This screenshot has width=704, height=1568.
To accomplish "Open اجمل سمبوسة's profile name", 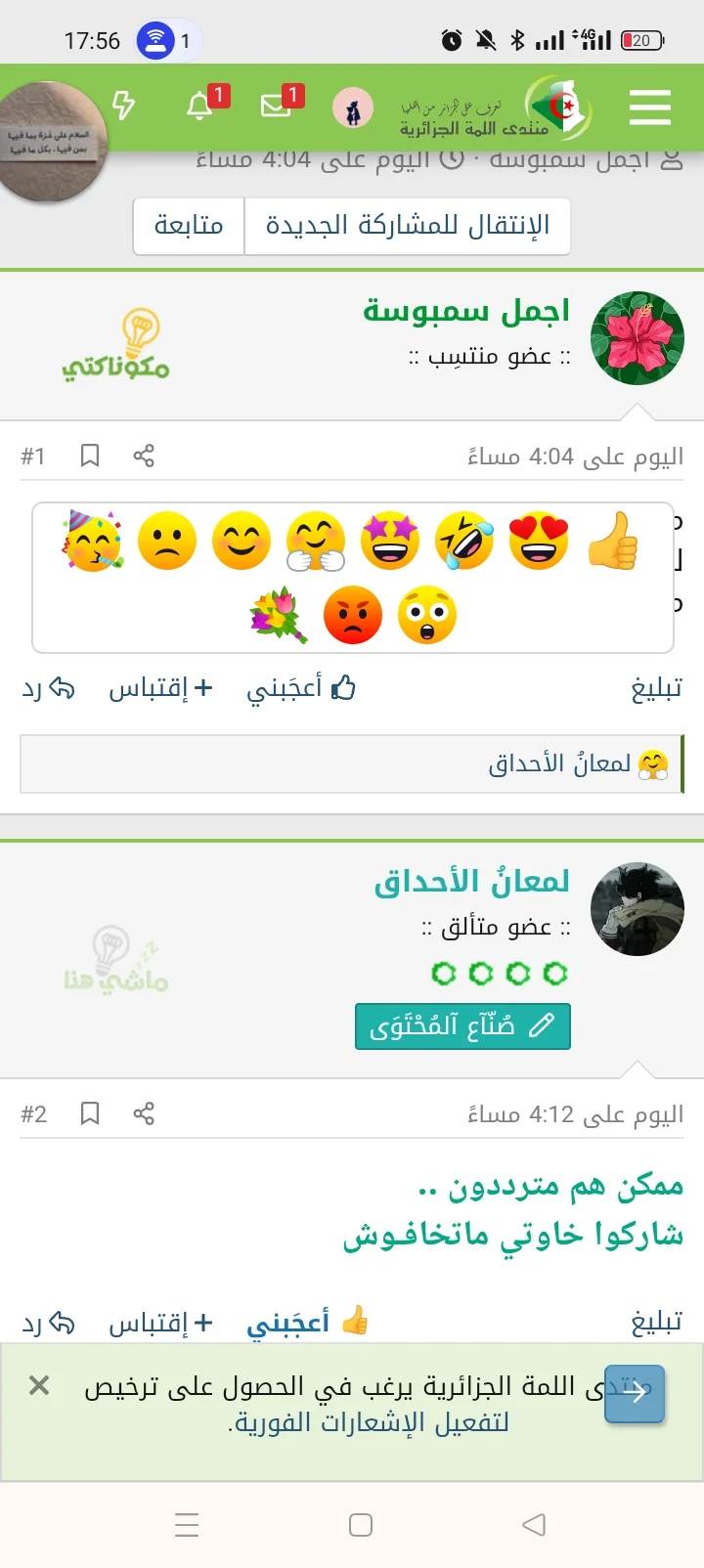I will pos(465,311).
